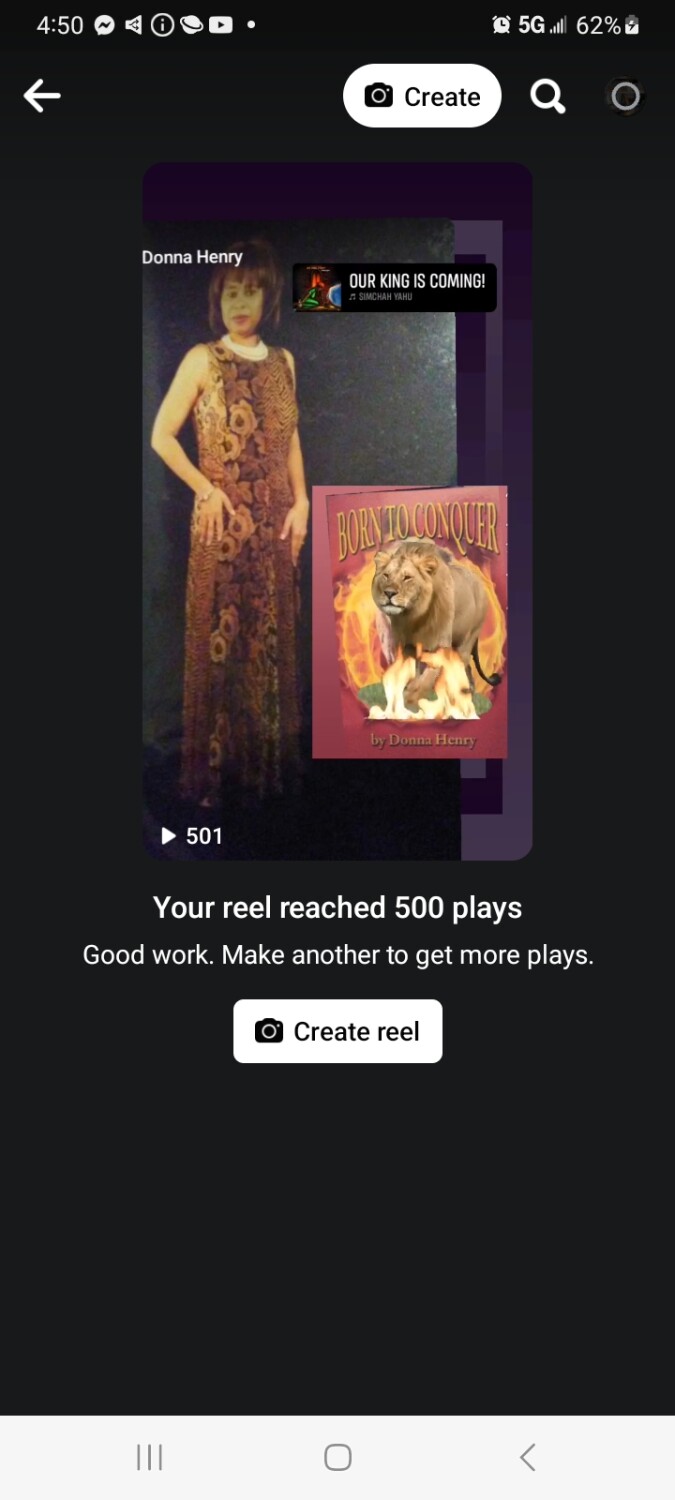Open the profile icon in the top bar
This screenshot has height=1500, width=675.
(x=625, y=96)
